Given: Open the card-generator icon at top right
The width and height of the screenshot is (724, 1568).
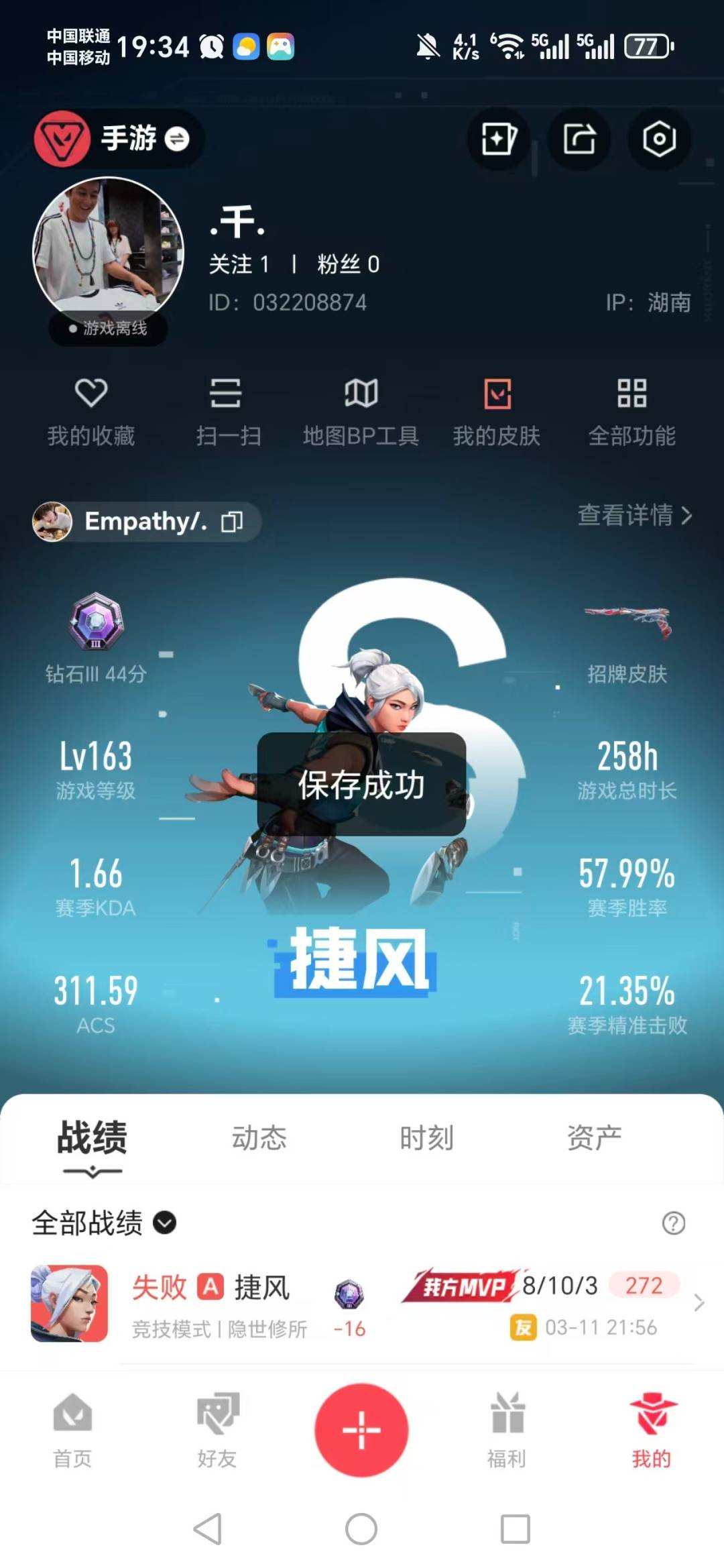Looking at the screenshot, I should (498, 139).
